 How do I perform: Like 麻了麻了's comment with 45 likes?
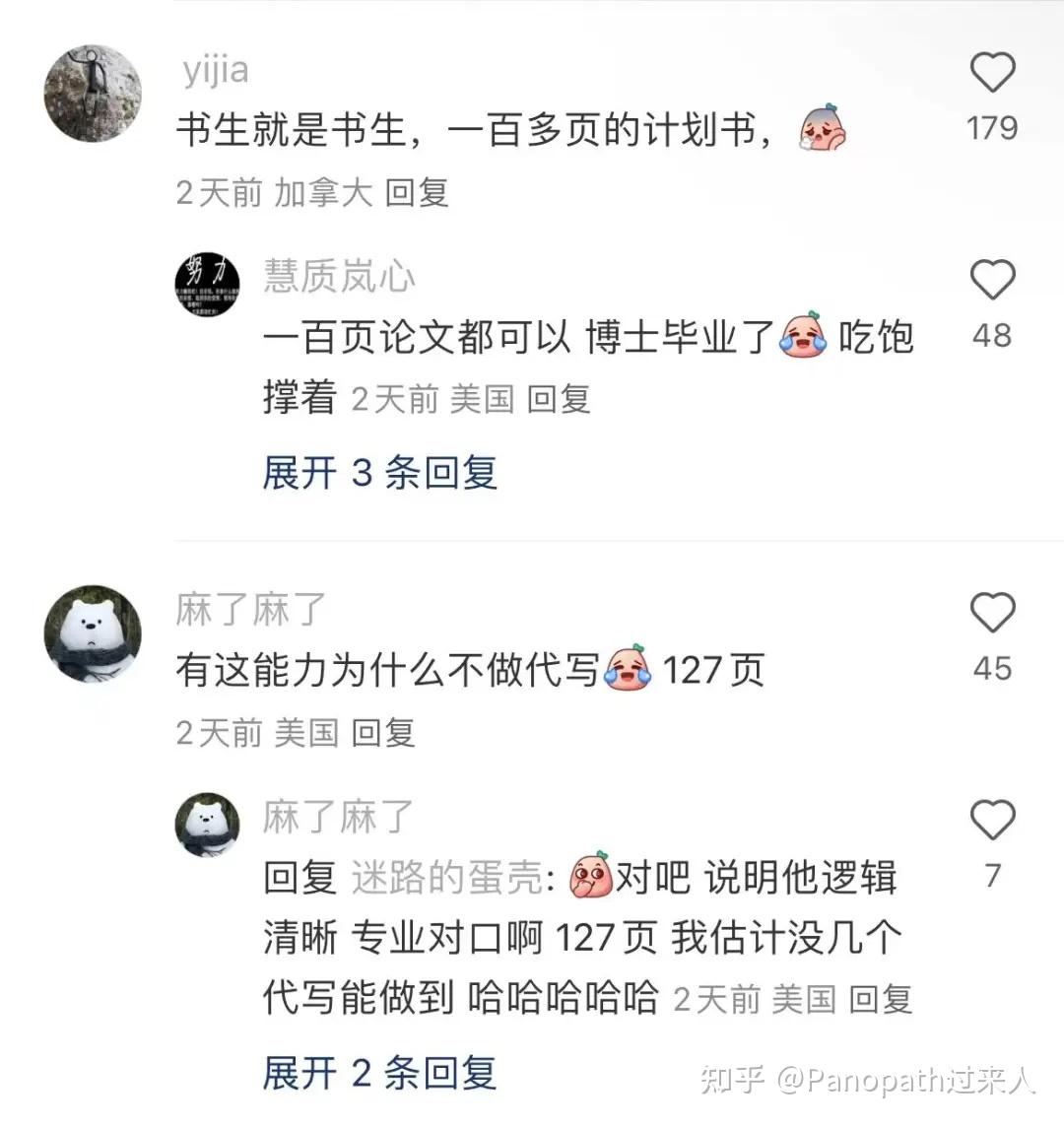pyautogui.click(x=992, y=614)
